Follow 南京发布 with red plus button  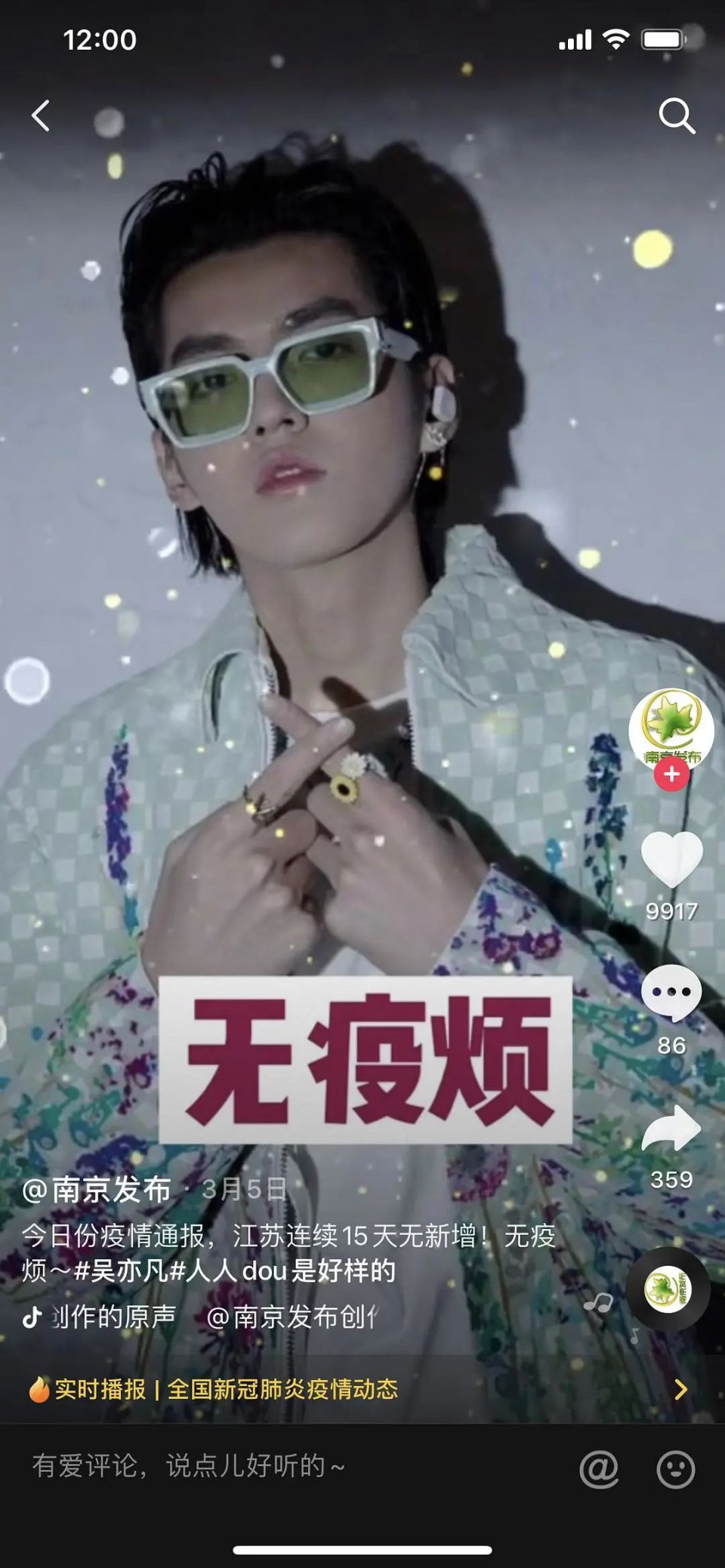tap(671, 775)
